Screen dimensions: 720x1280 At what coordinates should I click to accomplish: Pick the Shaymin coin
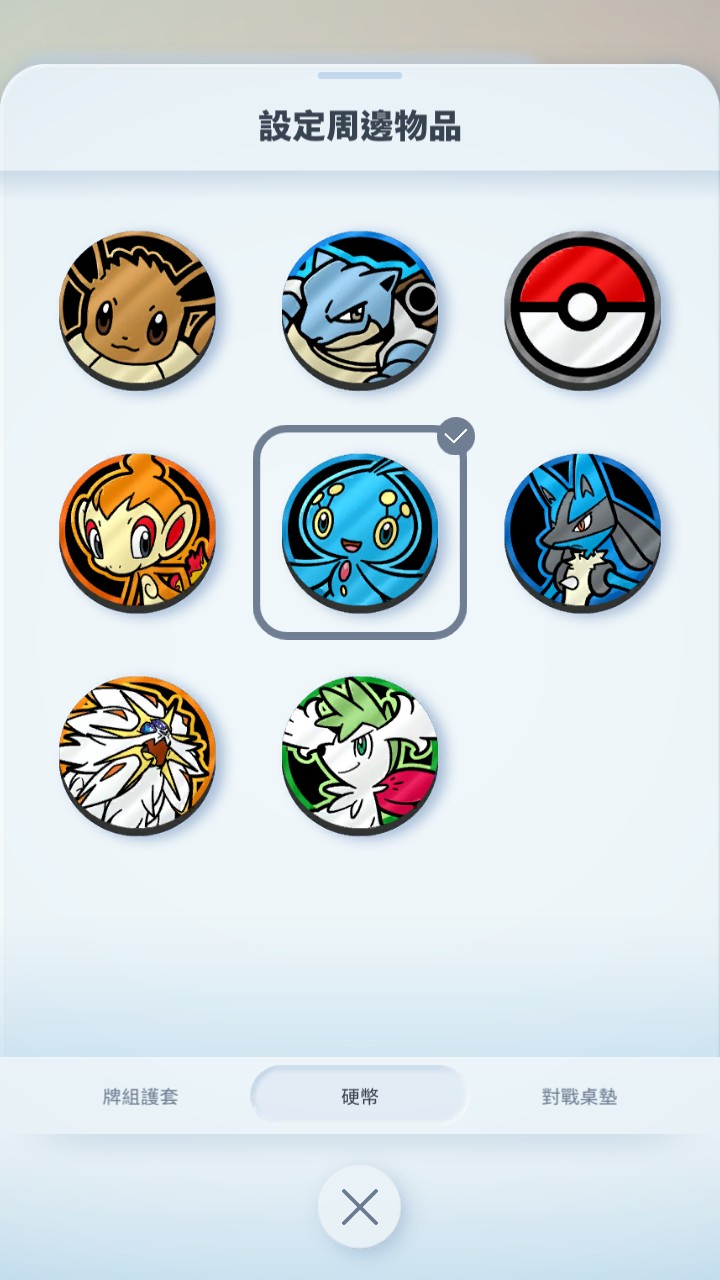pyautogui.click(x=360, y=754)
